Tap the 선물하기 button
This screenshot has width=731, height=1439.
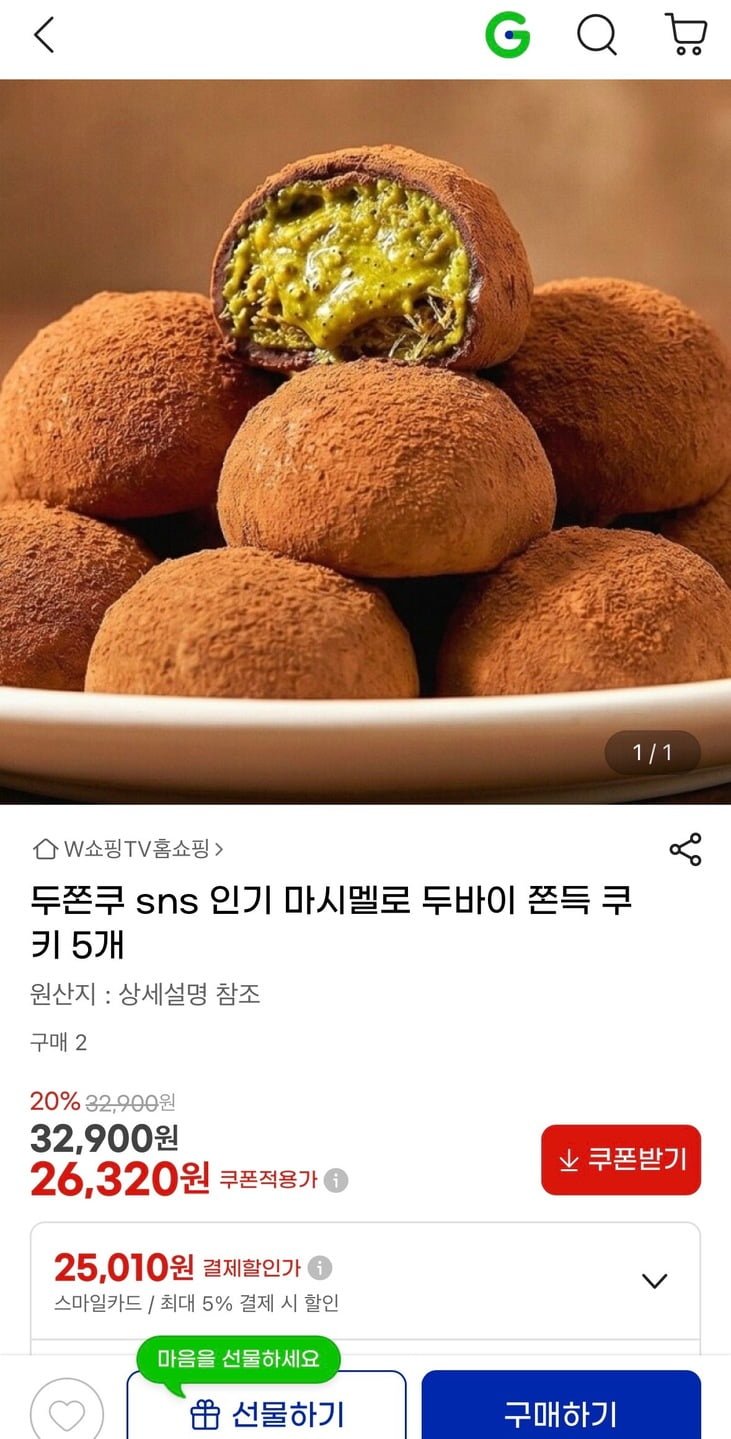(x=266, y=1412)
